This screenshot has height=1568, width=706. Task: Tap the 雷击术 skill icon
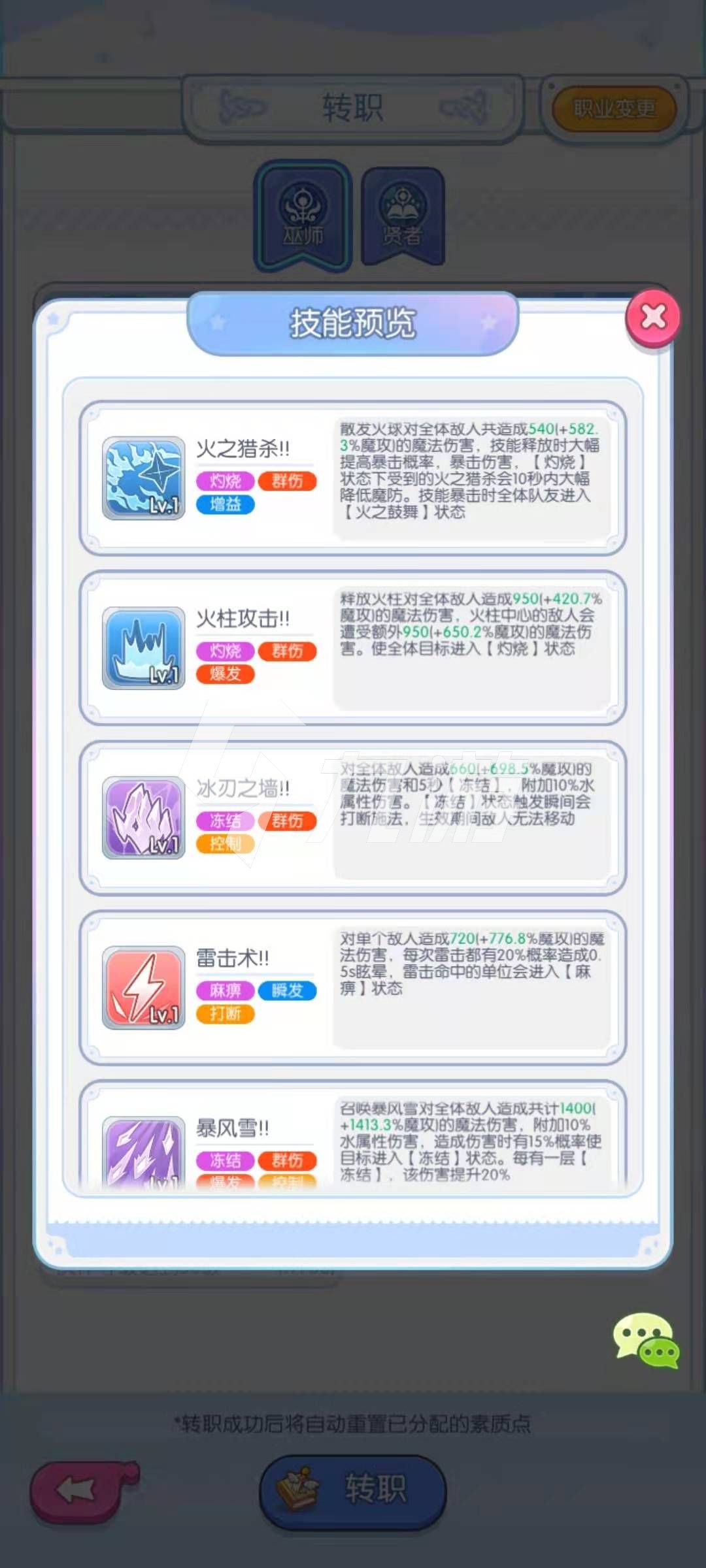click(x=144, y=987)
